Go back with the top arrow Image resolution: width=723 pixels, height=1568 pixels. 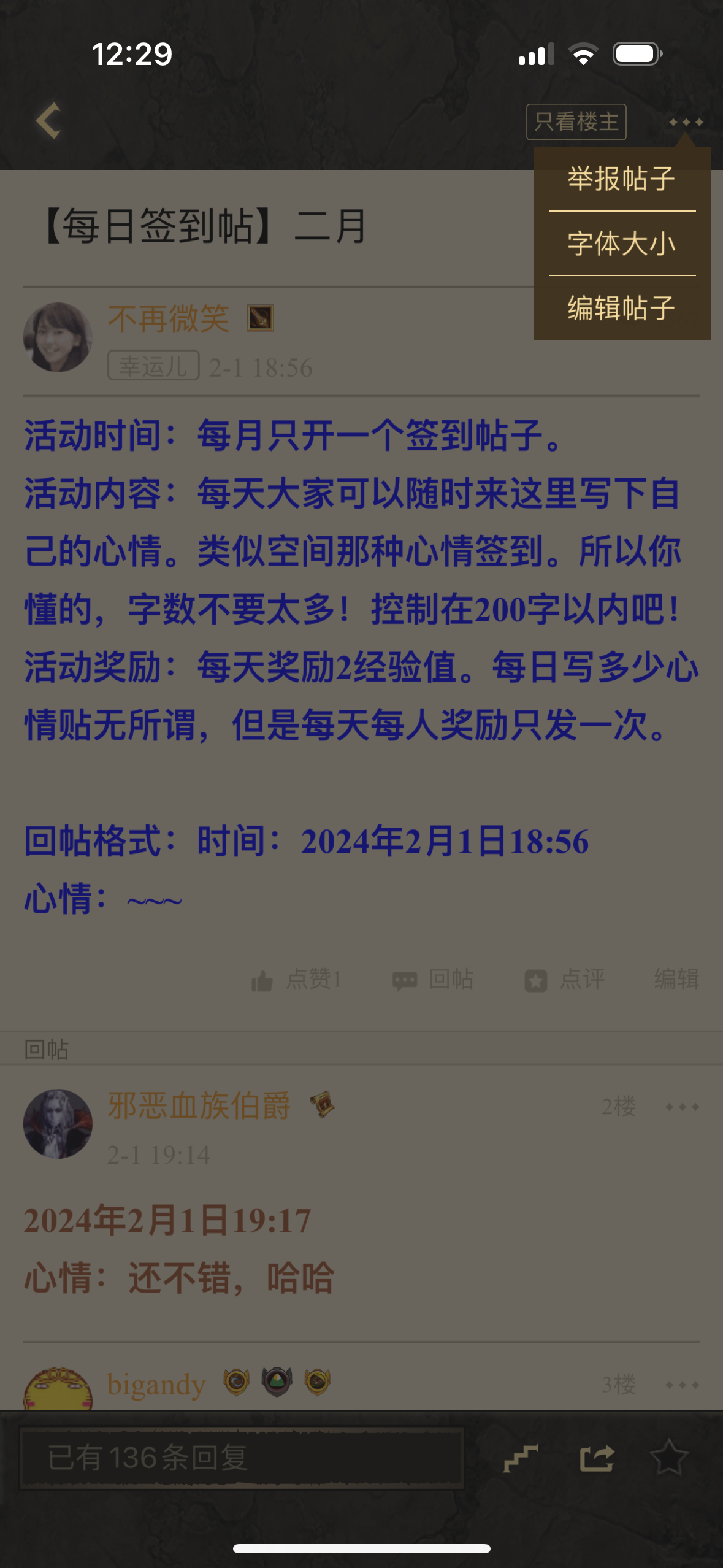click(49, 120)
